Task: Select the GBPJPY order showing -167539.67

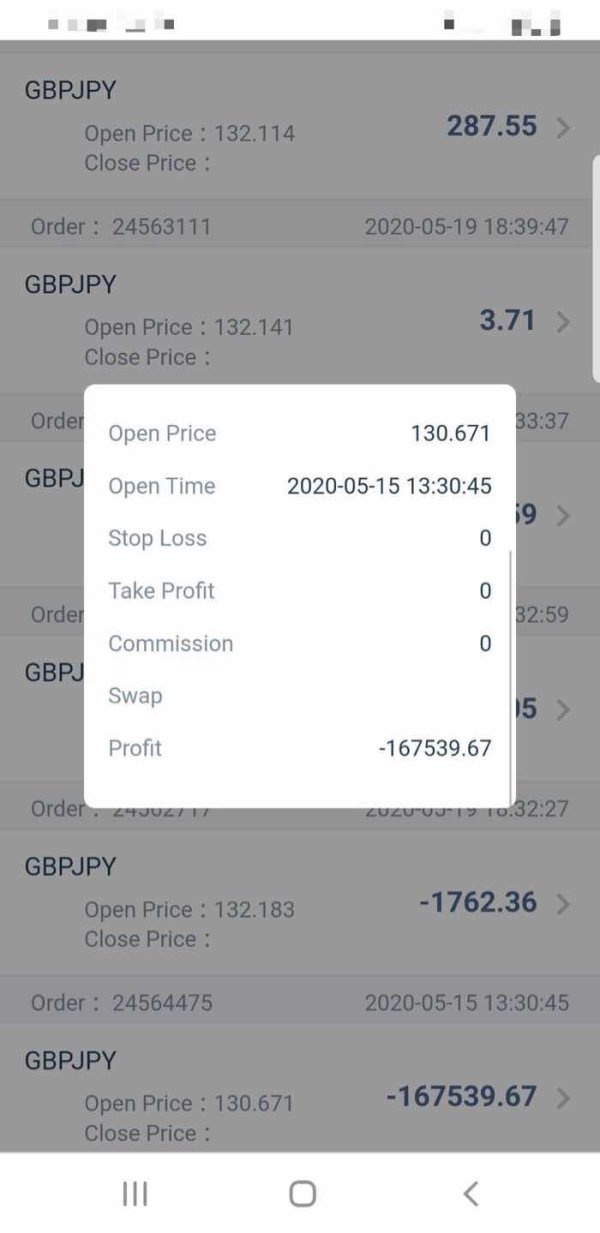Action: (x=299, y=1097)
